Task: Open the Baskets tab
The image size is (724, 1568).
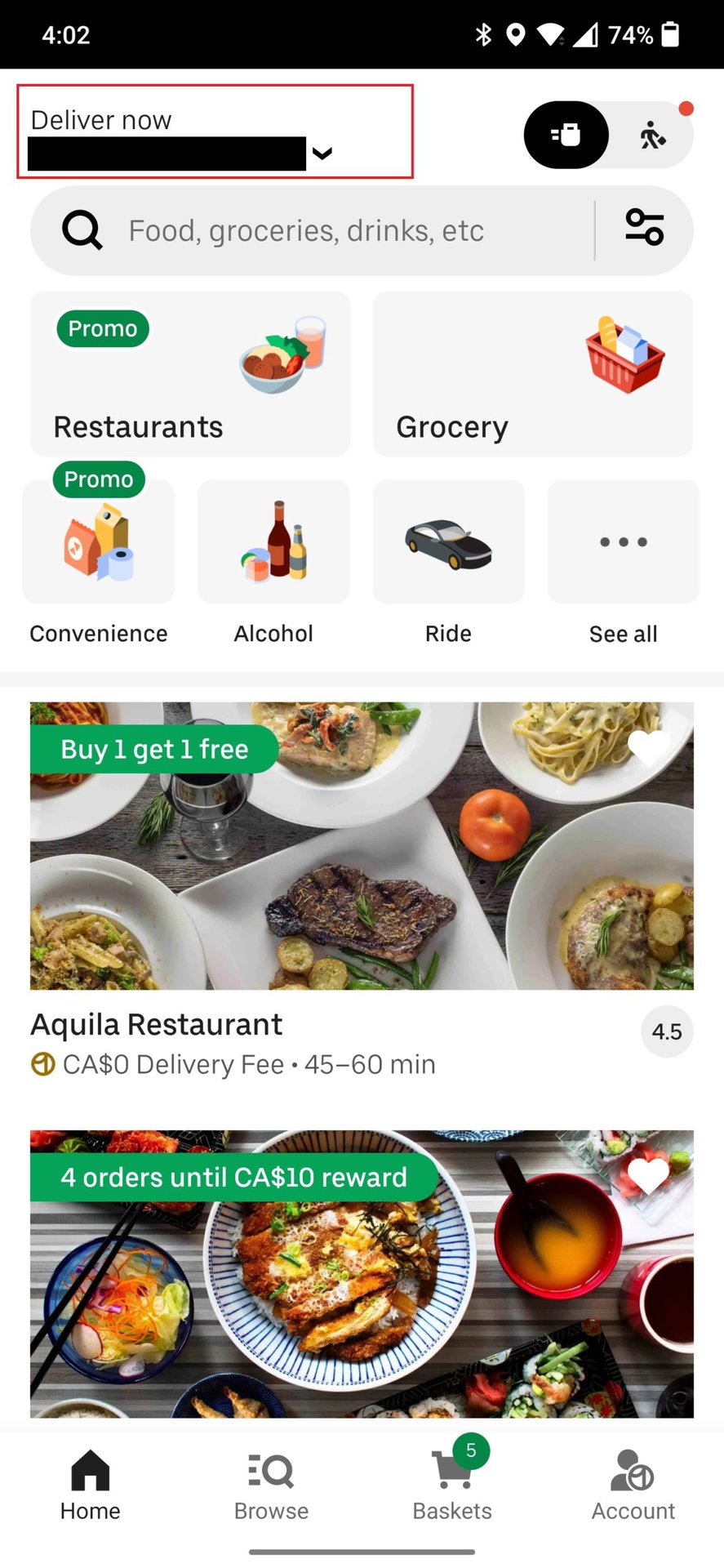Action: coord(452,1486)
